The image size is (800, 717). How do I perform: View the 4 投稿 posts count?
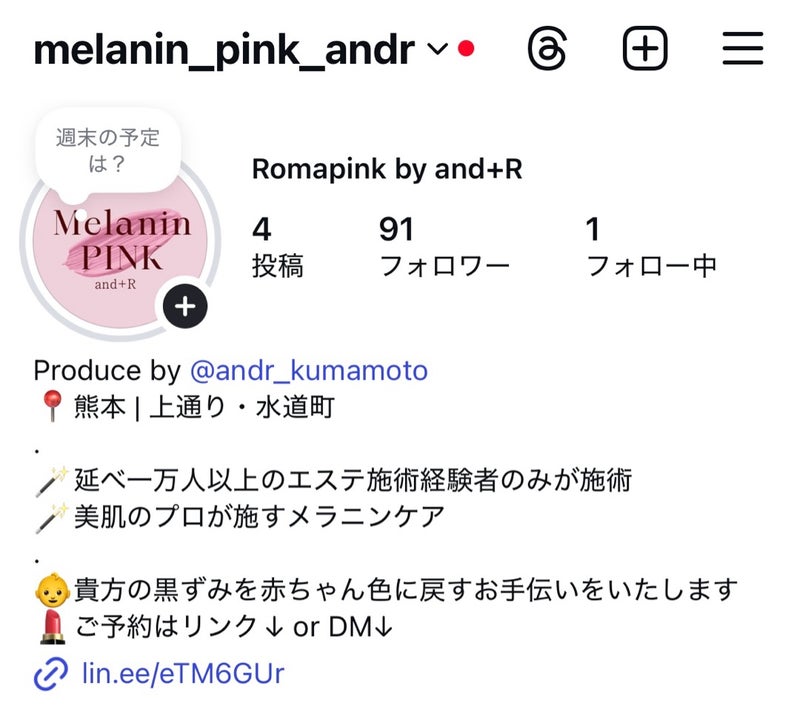pos(277,247)
